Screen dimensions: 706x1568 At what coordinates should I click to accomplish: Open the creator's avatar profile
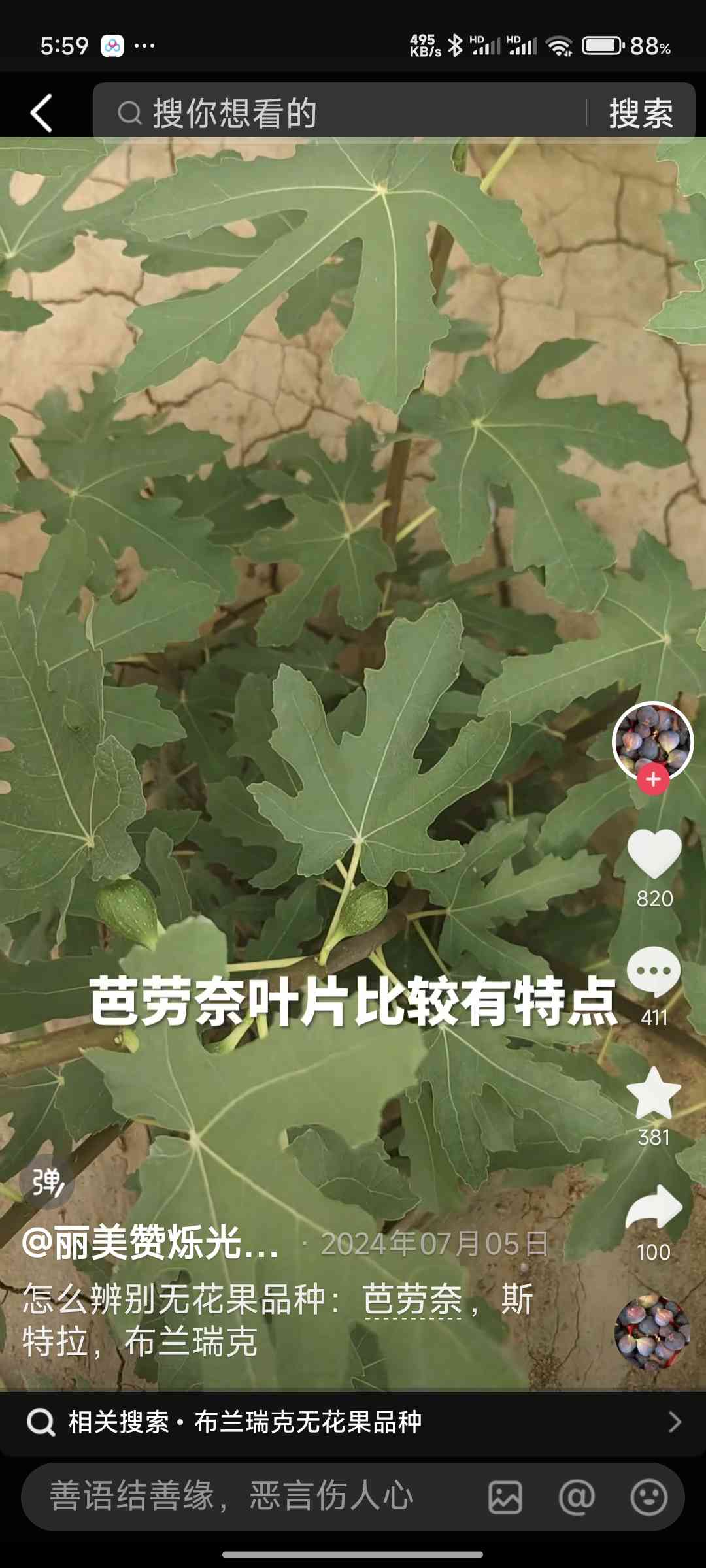pyautogui.click(x=652, y=741)
